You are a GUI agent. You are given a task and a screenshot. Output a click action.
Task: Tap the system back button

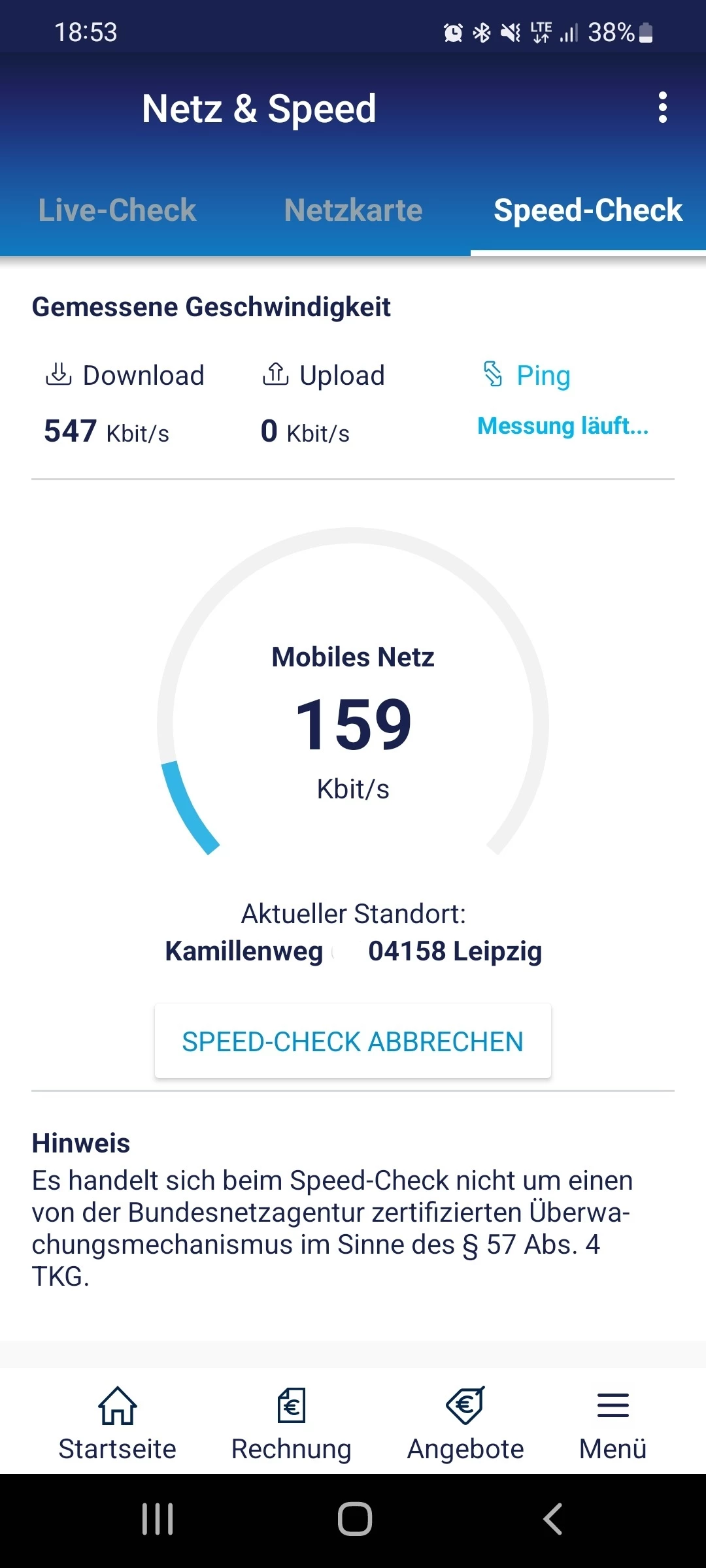552,1519
